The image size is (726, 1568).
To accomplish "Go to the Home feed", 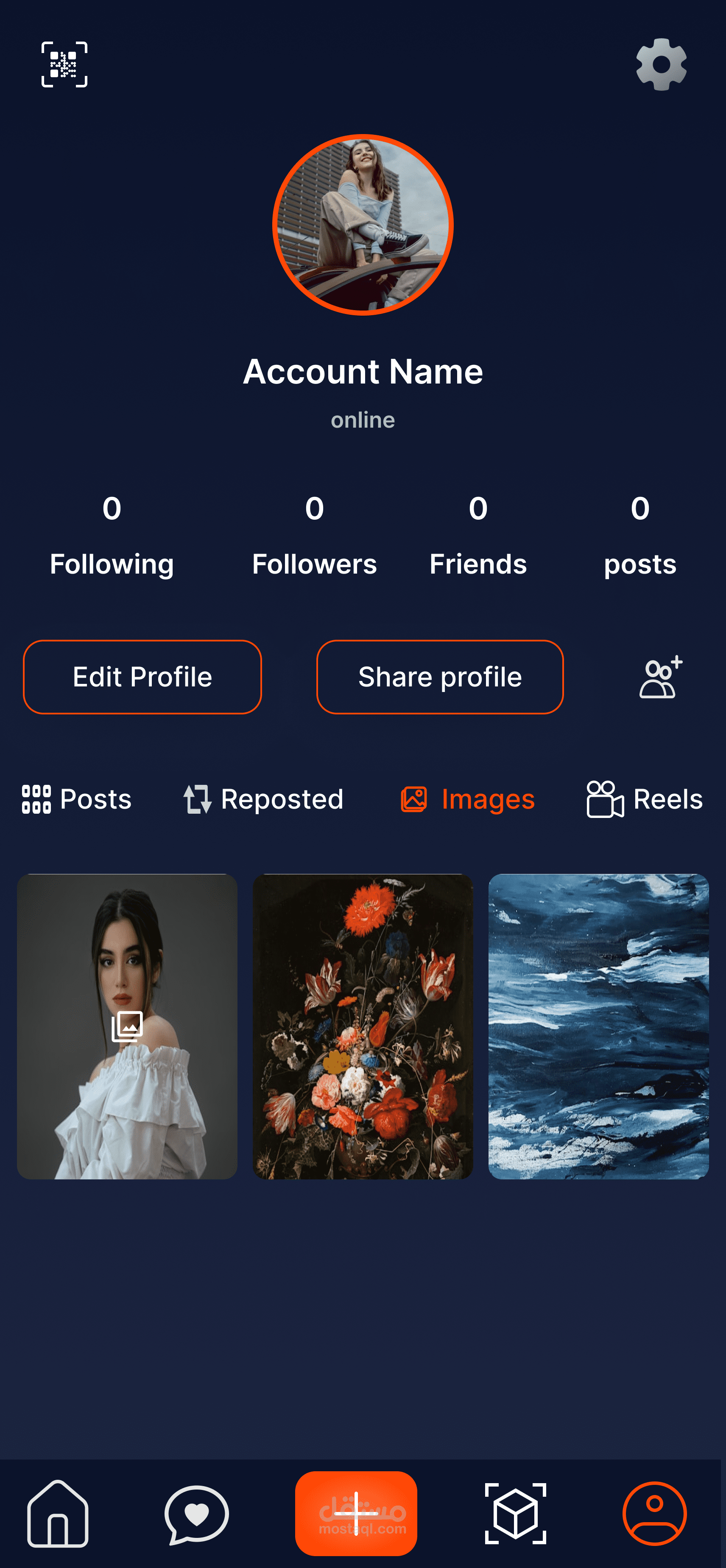I will 58,1513.
